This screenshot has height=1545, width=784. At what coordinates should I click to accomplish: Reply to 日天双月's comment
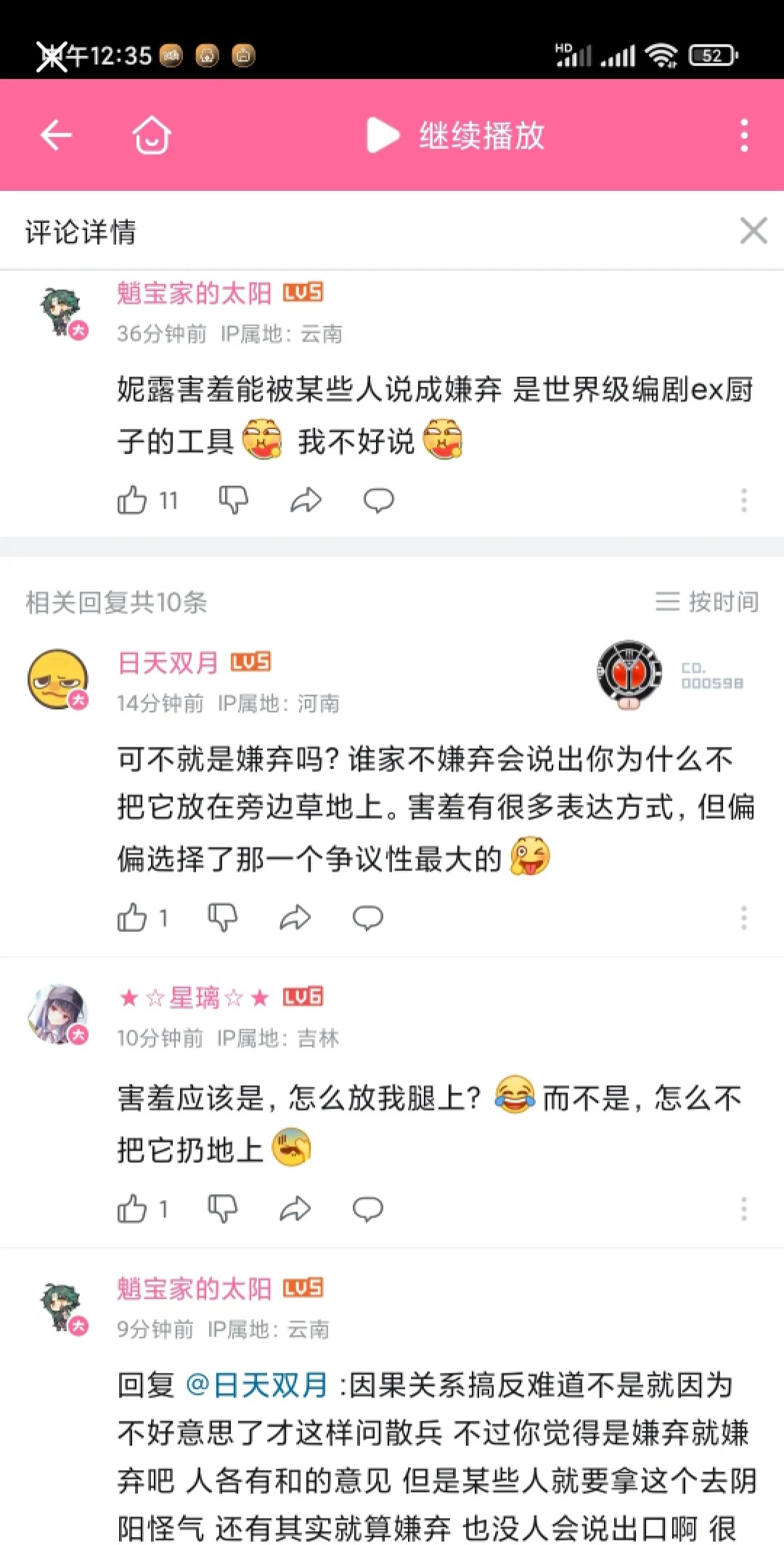(x=367, y=918)
